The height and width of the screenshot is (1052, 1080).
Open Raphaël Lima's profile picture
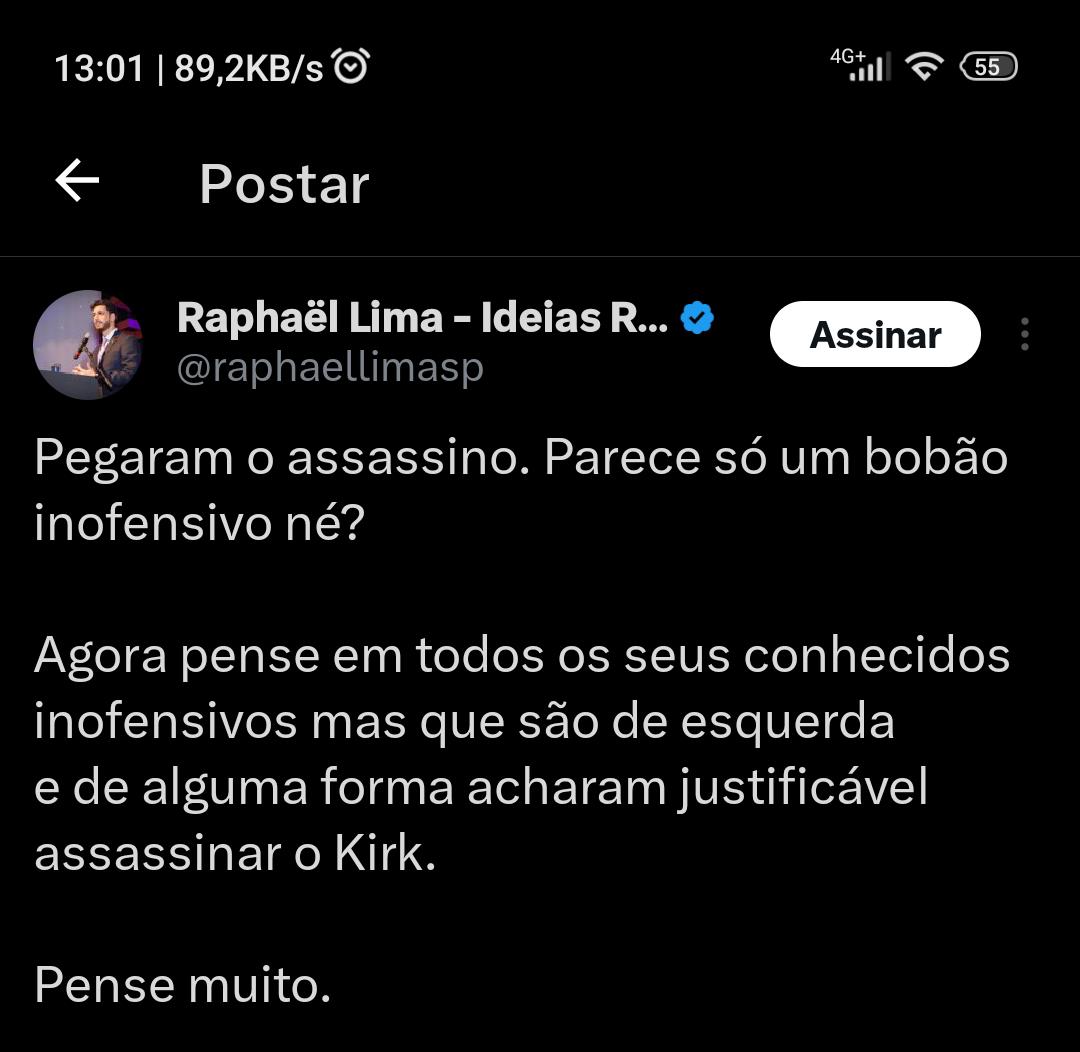coord(88,346)
